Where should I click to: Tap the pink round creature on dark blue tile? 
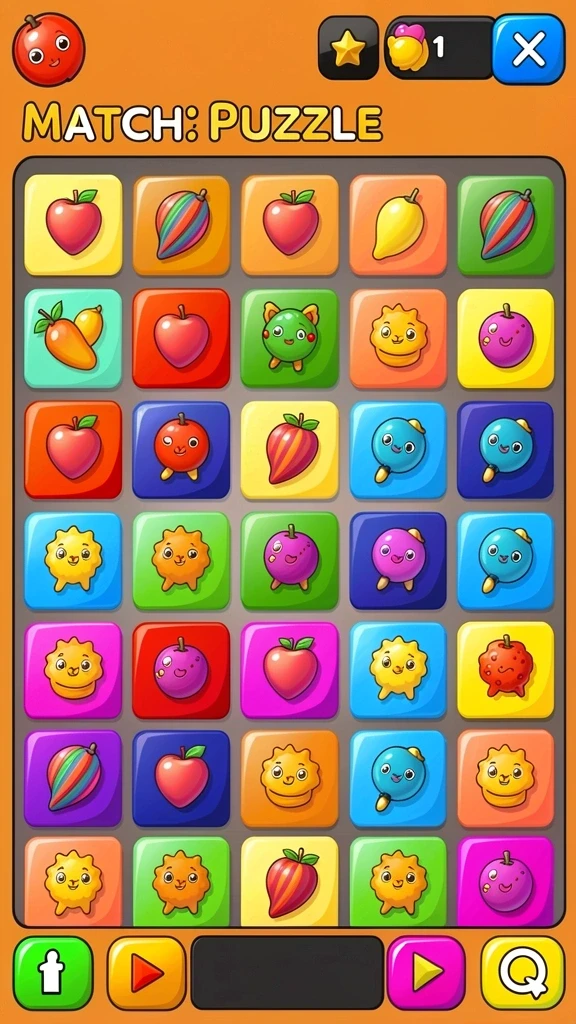(x=398, y=560)
